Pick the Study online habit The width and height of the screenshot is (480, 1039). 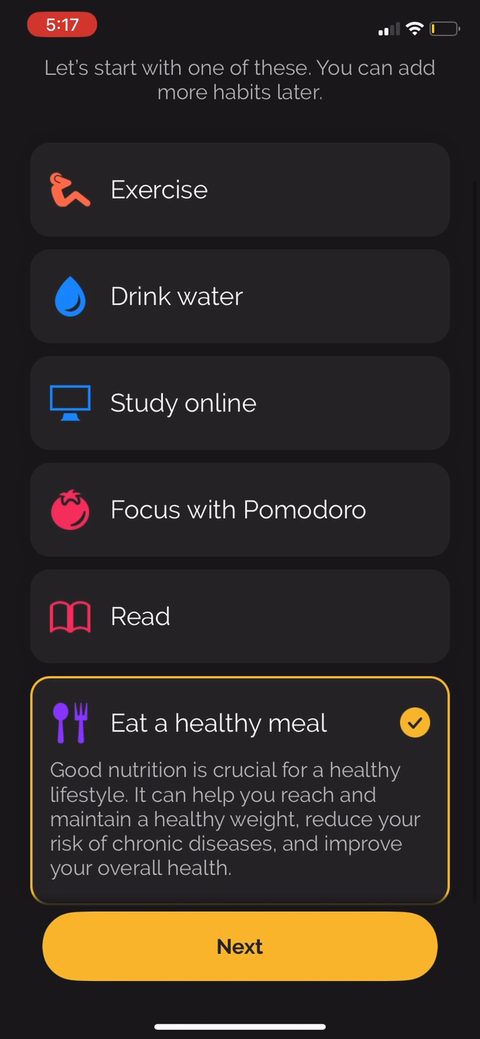coord(240,403)
